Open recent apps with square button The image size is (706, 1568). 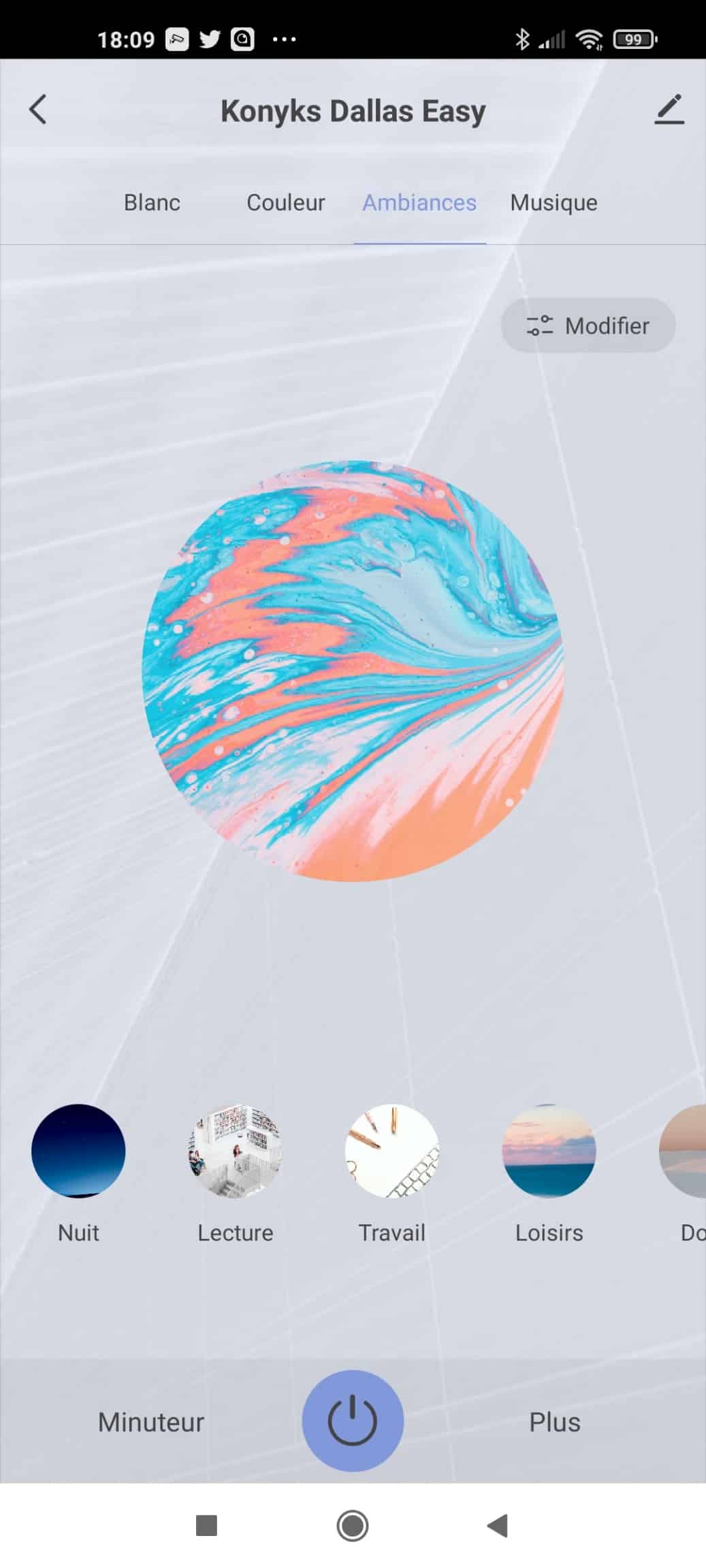pyautogui.click(x=206, y=1526)
